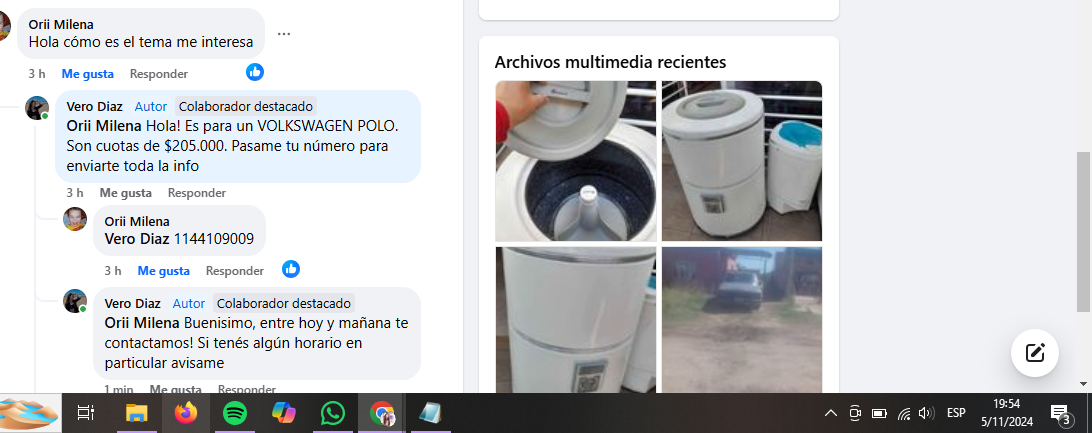Open the photo of two washing machines
1092x433 pixels.
coord(741,161)
